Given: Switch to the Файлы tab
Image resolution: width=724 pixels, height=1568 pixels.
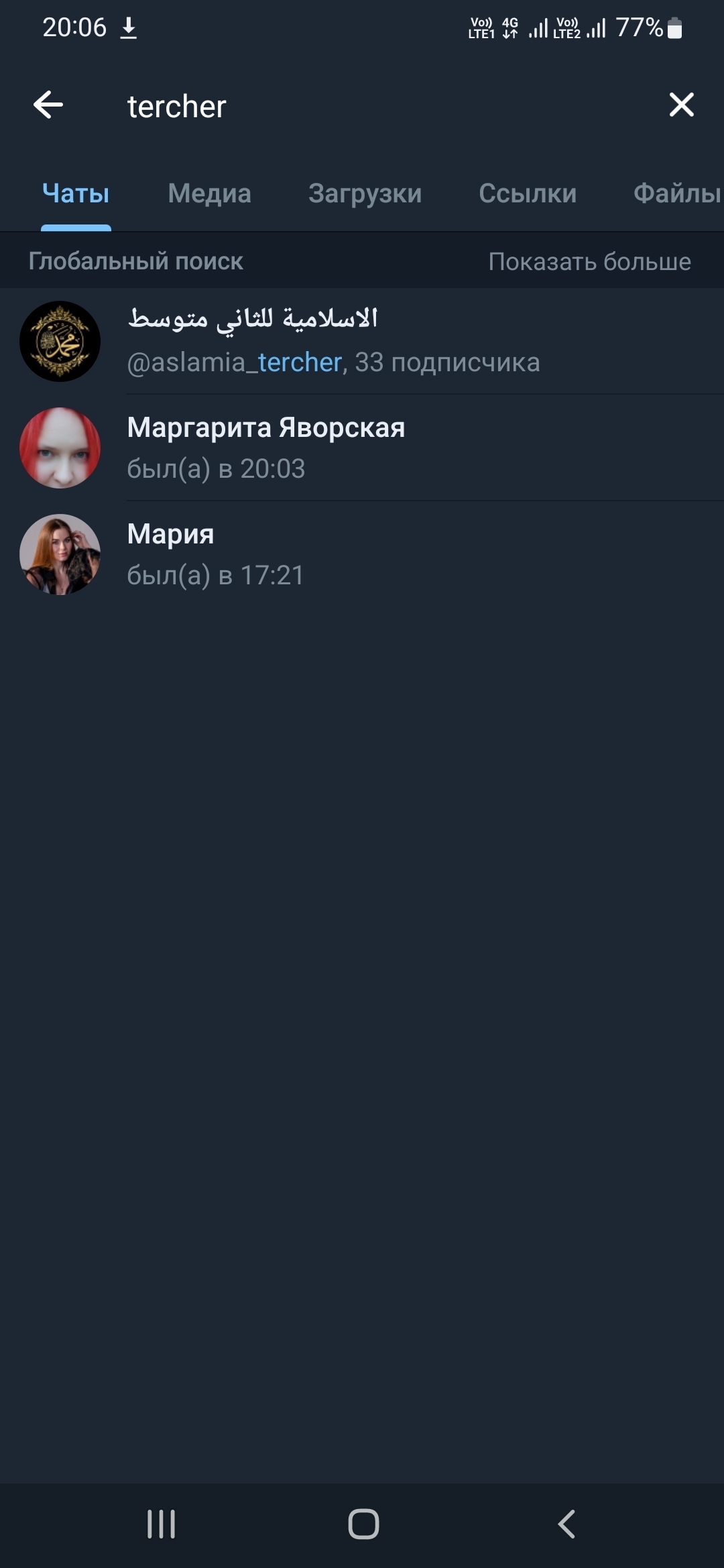Looking at the screenshot, I should tap(676, 194).
